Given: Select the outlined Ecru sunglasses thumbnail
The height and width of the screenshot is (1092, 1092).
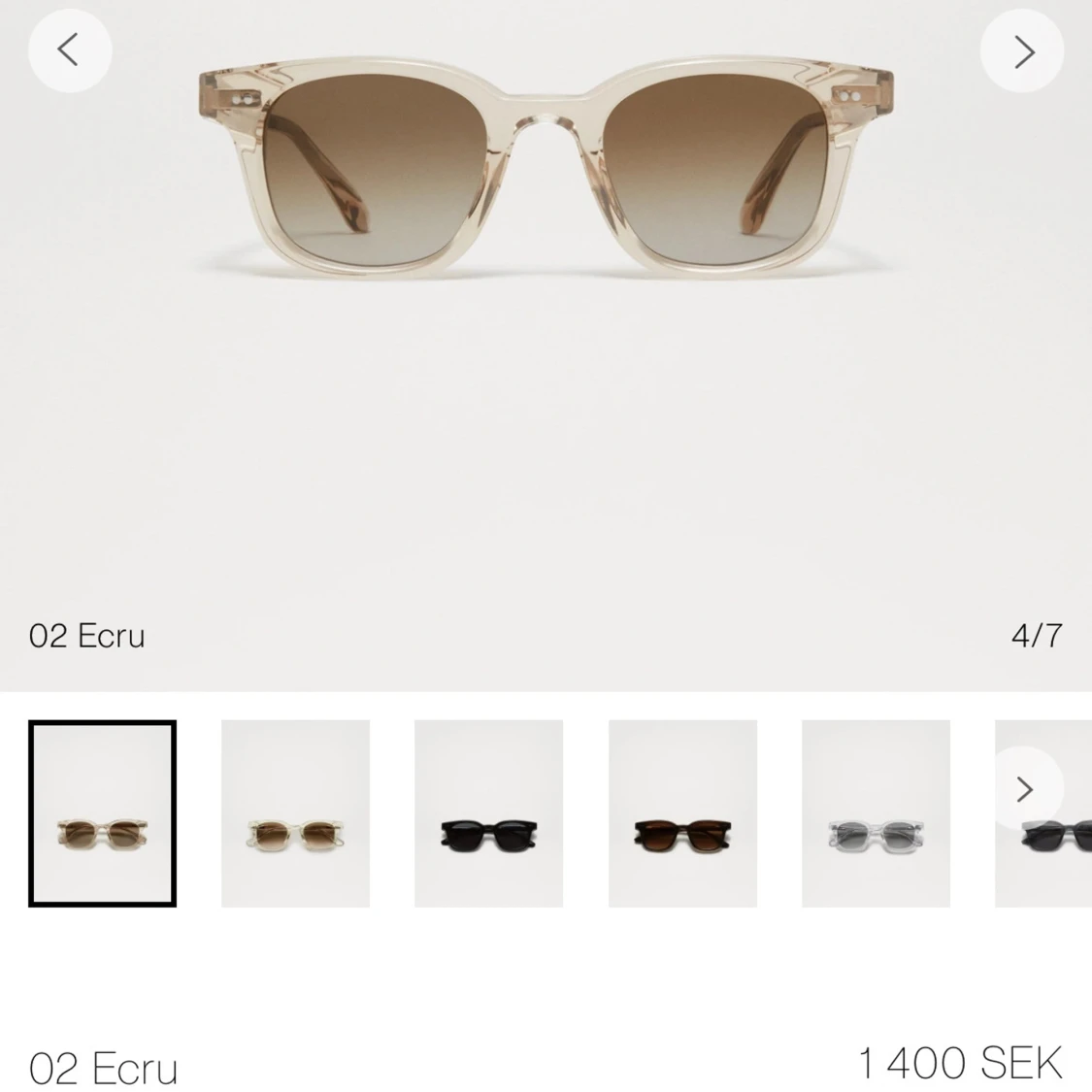Looking at the screenshot, I should click(x=102, y=813).
